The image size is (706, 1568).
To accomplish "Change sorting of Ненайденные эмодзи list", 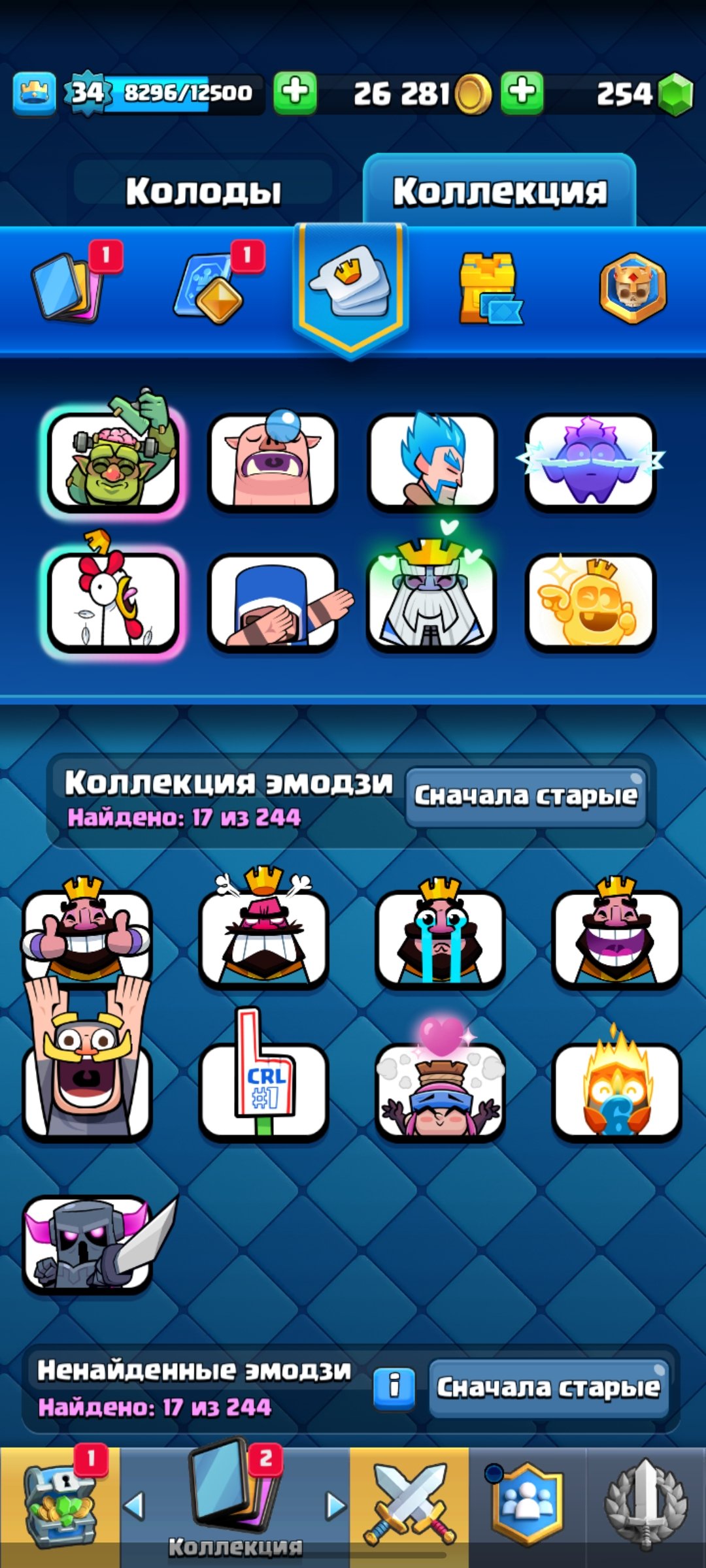I will (x=548, y=1388).
